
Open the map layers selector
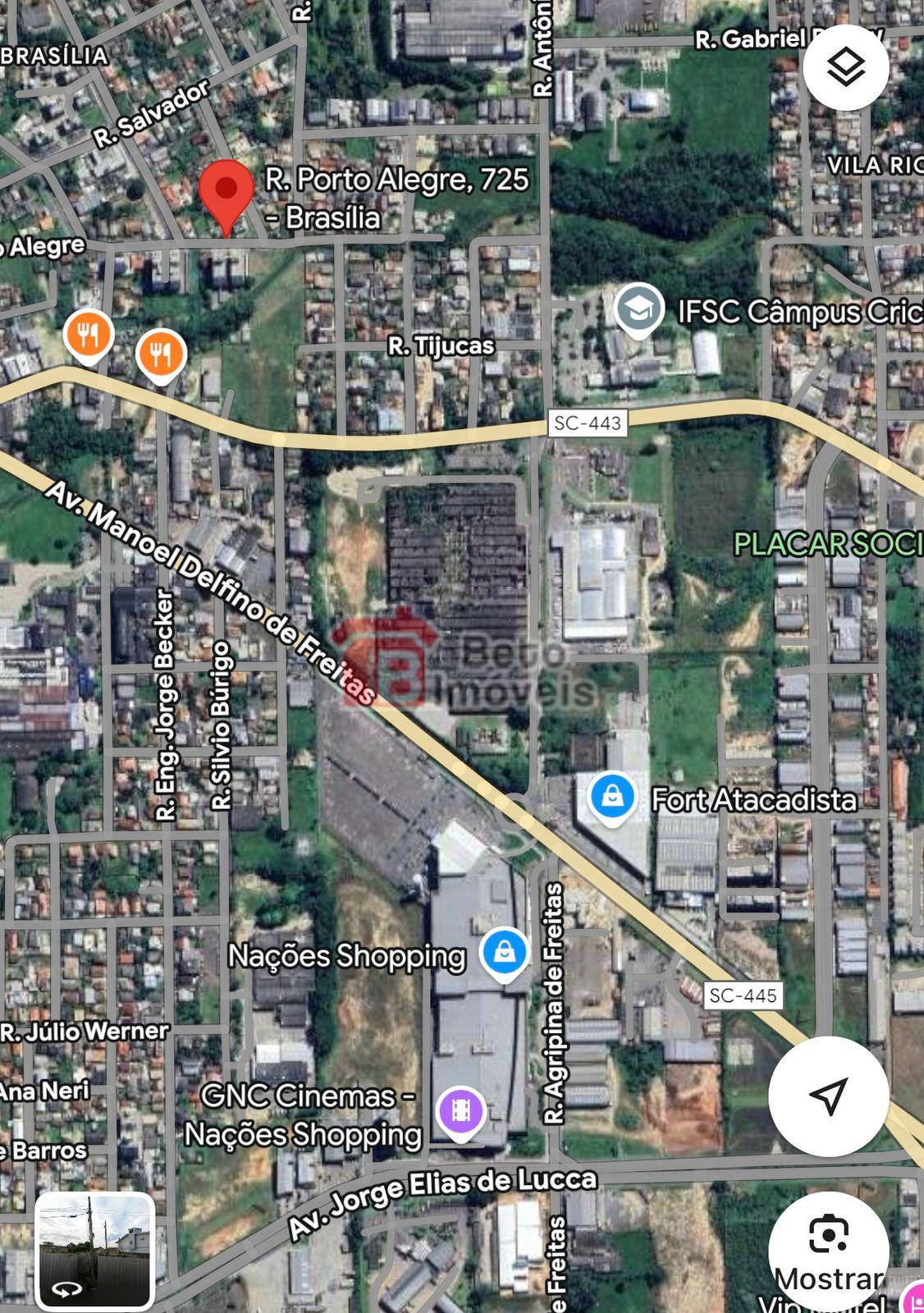(x=845, y=66)
